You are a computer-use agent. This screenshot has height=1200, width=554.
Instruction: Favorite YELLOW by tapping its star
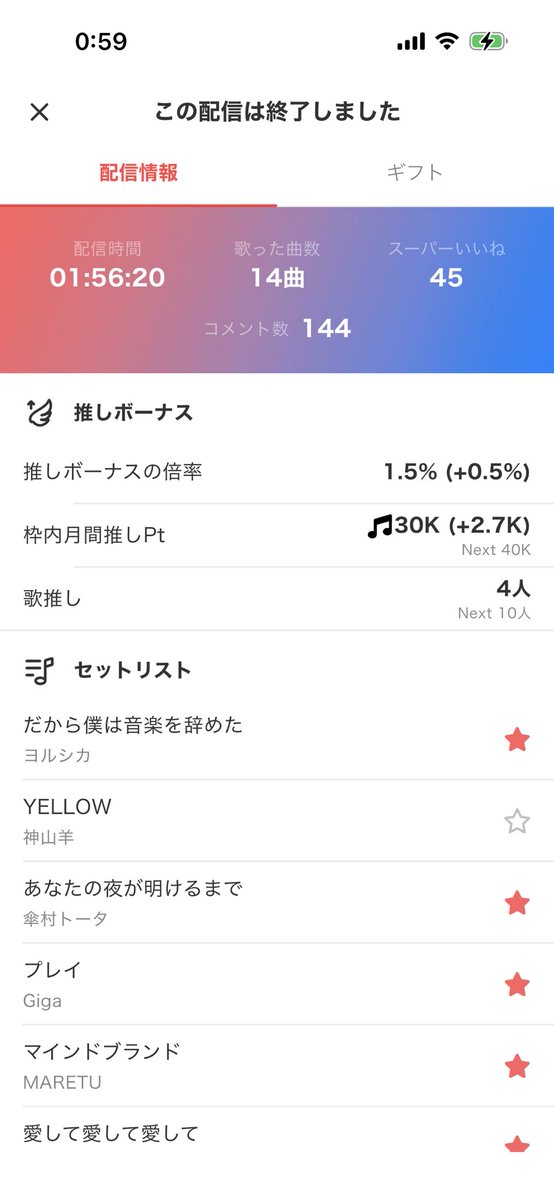point(517,822)
